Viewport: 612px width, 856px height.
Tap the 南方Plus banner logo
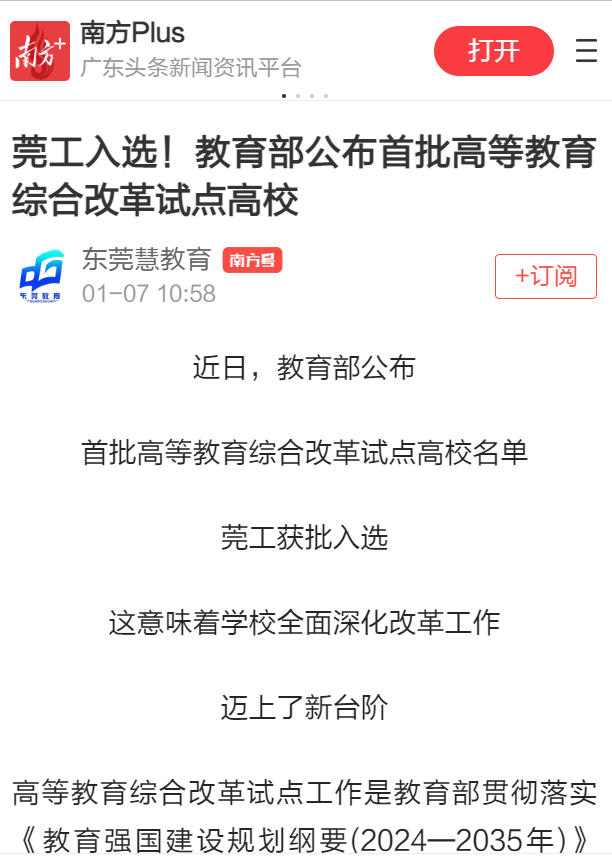click(x=40, y=51)
